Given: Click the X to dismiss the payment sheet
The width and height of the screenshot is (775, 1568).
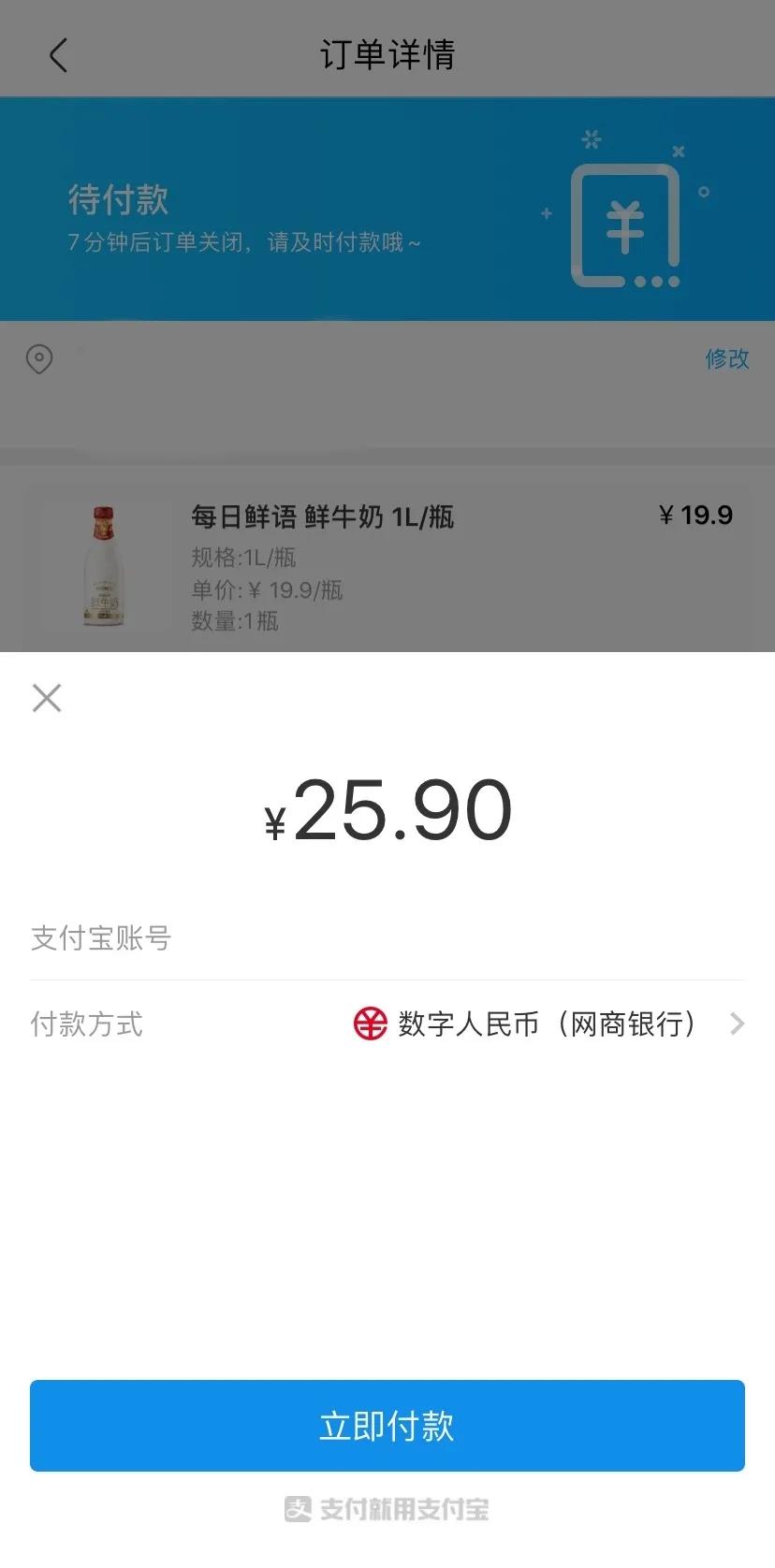Looking at the screenshot, I should [47, 697].
